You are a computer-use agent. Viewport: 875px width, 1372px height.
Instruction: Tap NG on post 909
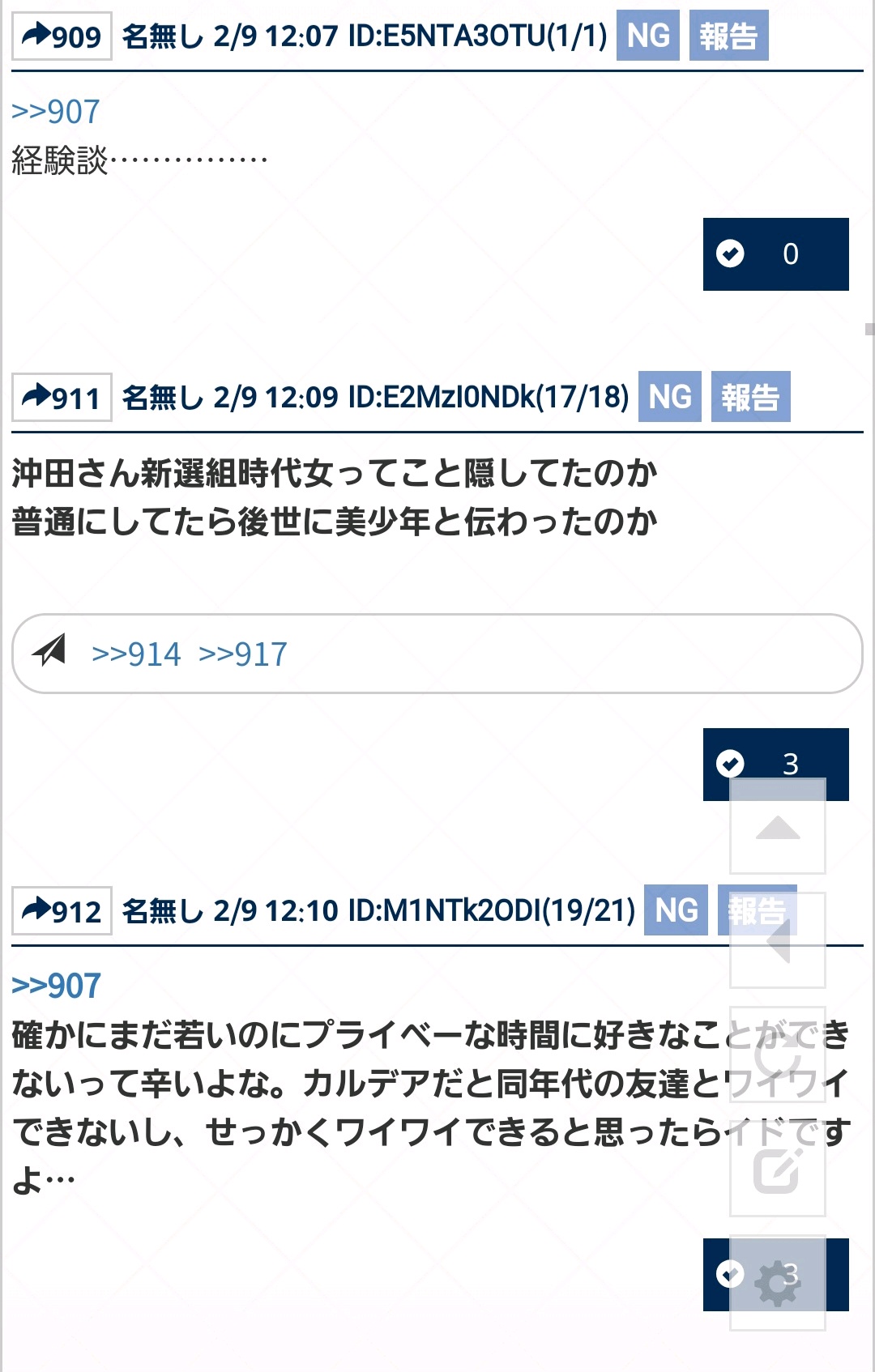[647, 36]
